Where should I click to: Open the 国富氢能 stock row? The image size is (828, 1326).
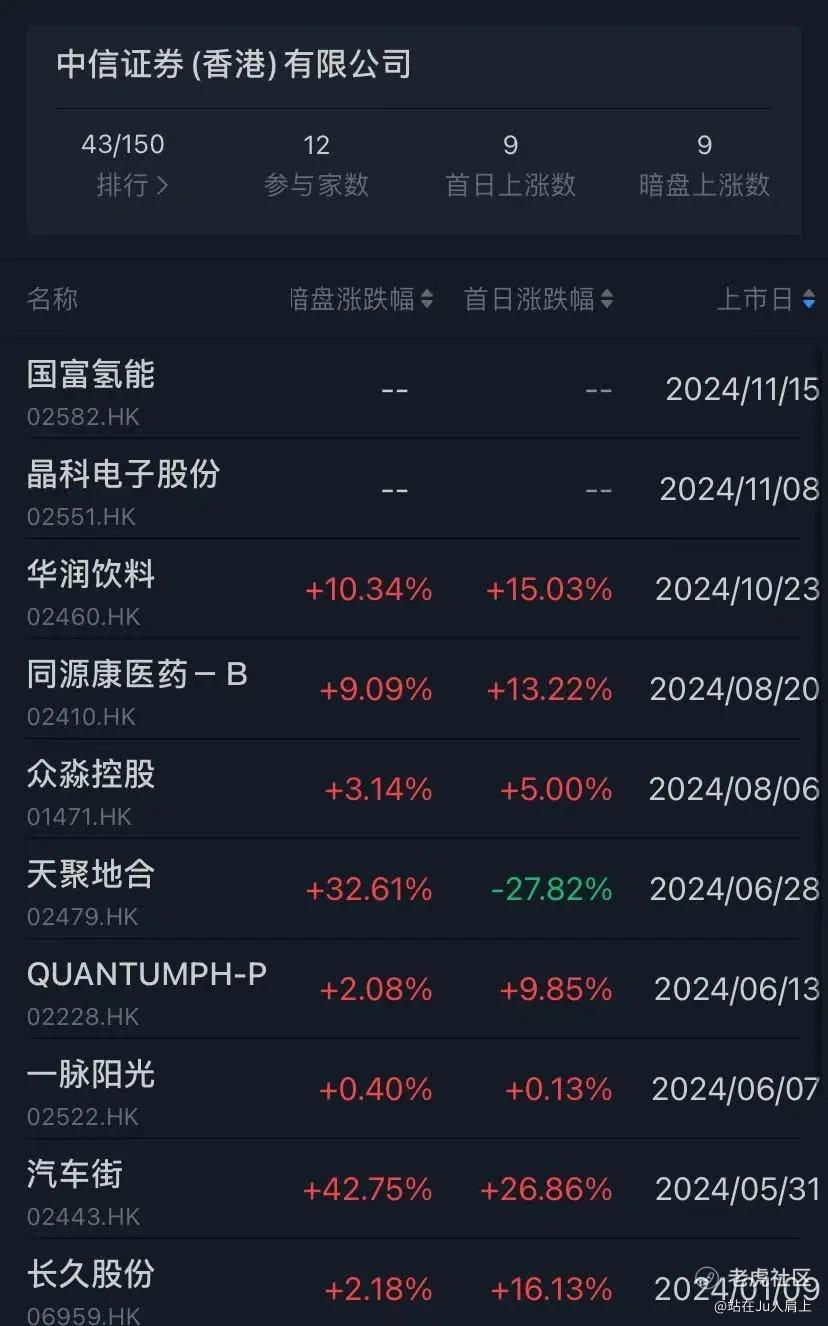click(x=414, y=389)
